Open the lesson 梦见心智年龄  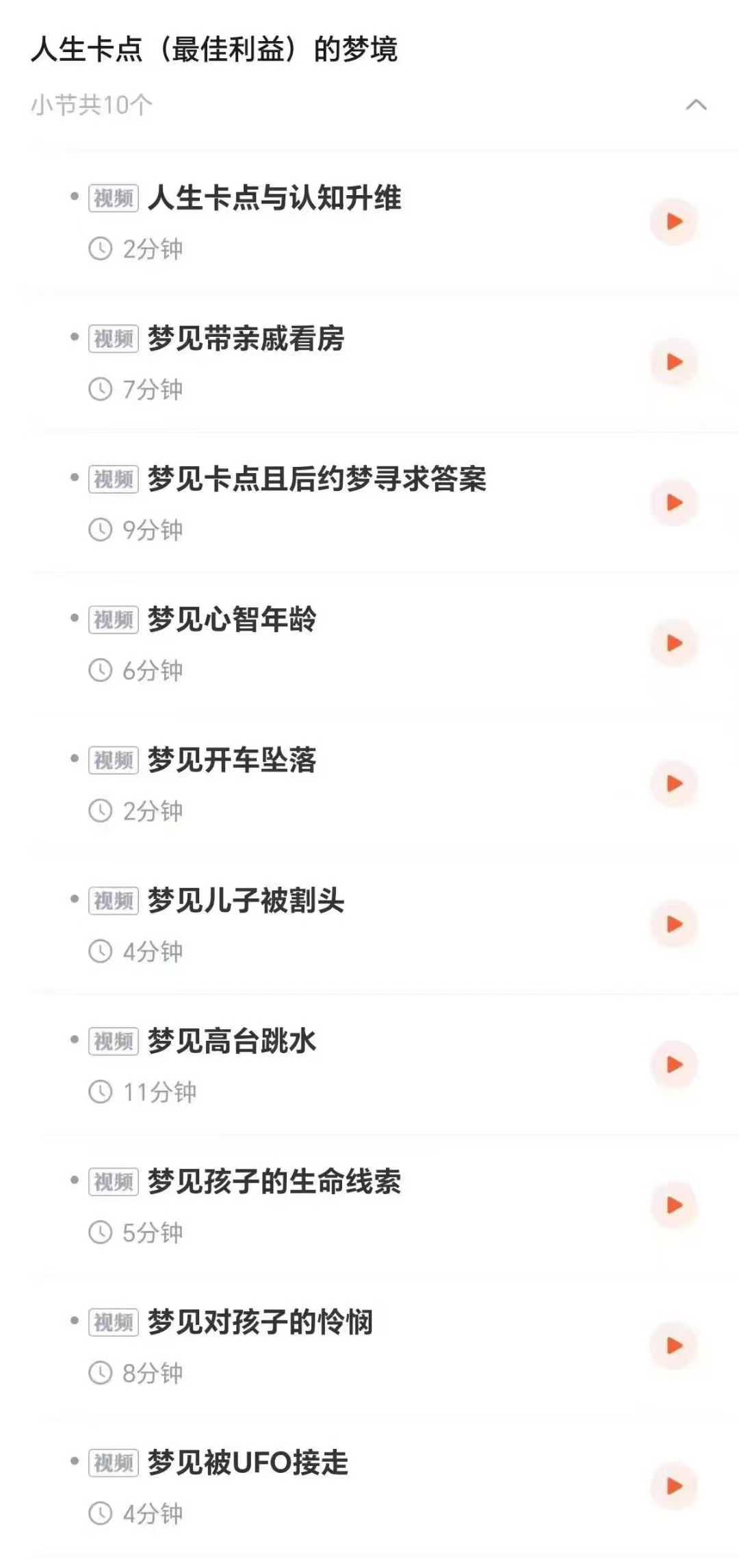pyautogui.click(x=232, y=620)
